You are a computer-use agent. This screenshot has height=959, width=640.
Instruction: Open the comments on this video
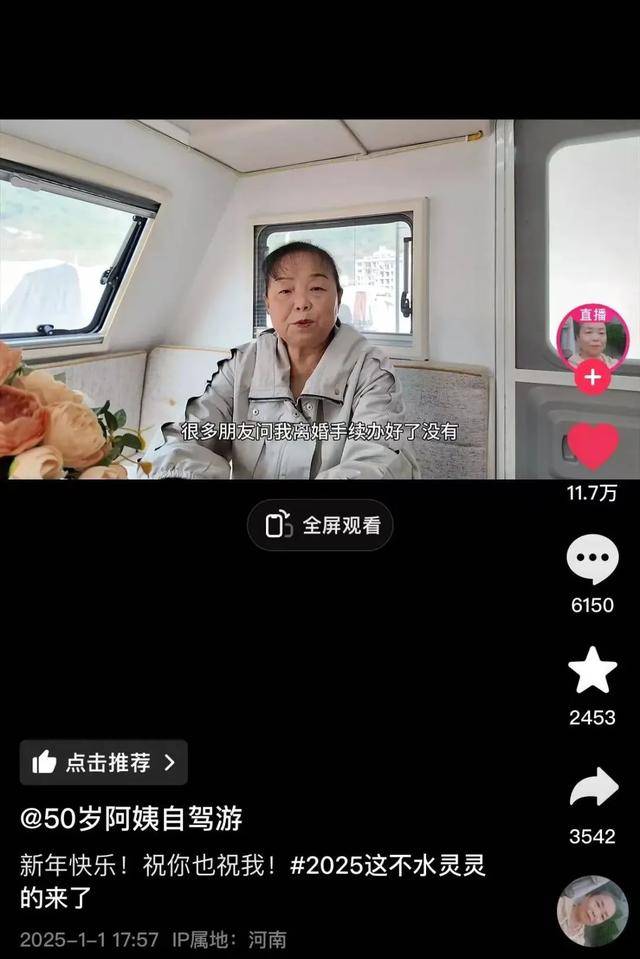point(592,560)
